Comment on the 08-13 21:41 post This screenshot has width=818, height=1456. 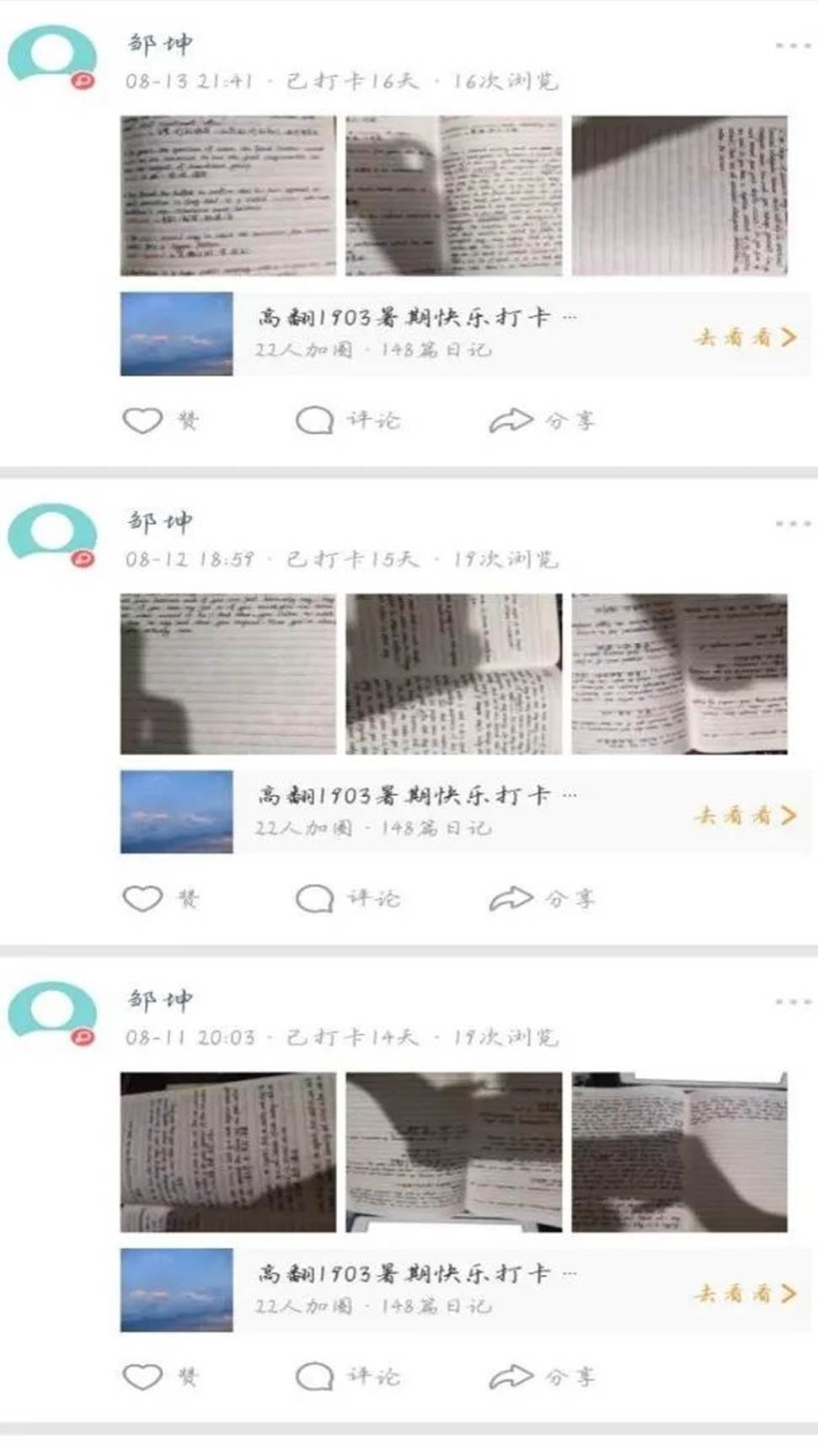tap(316, 420)
